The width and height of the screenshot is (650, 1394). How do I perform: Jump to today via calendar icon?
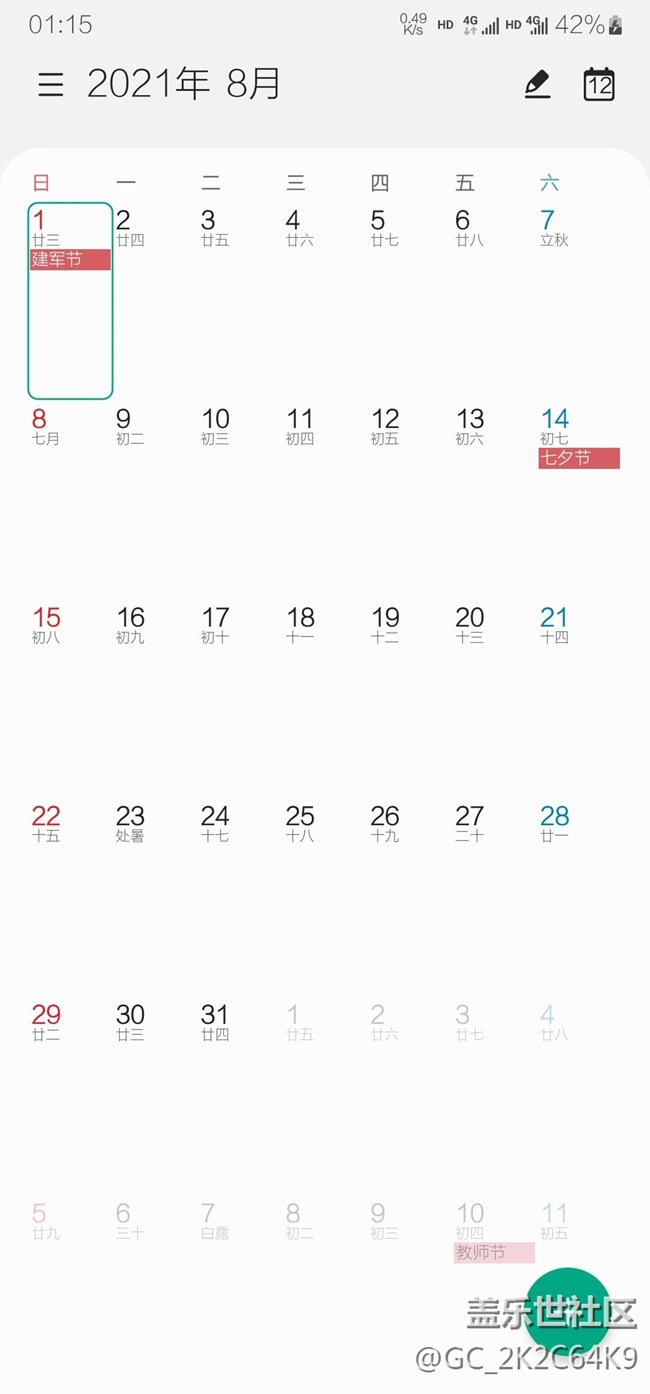click(598, 84)
